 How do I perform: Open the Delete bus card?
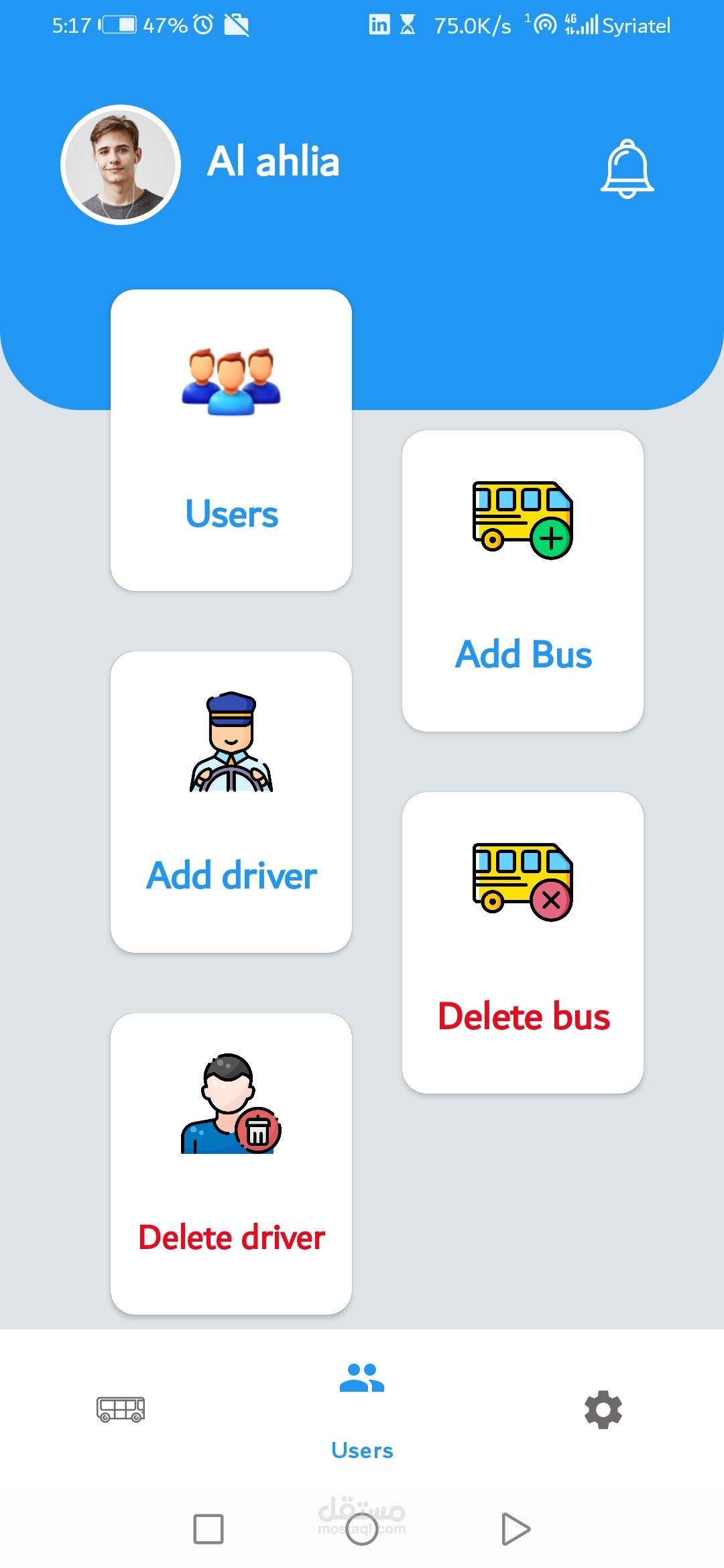[x=523, y=943]
